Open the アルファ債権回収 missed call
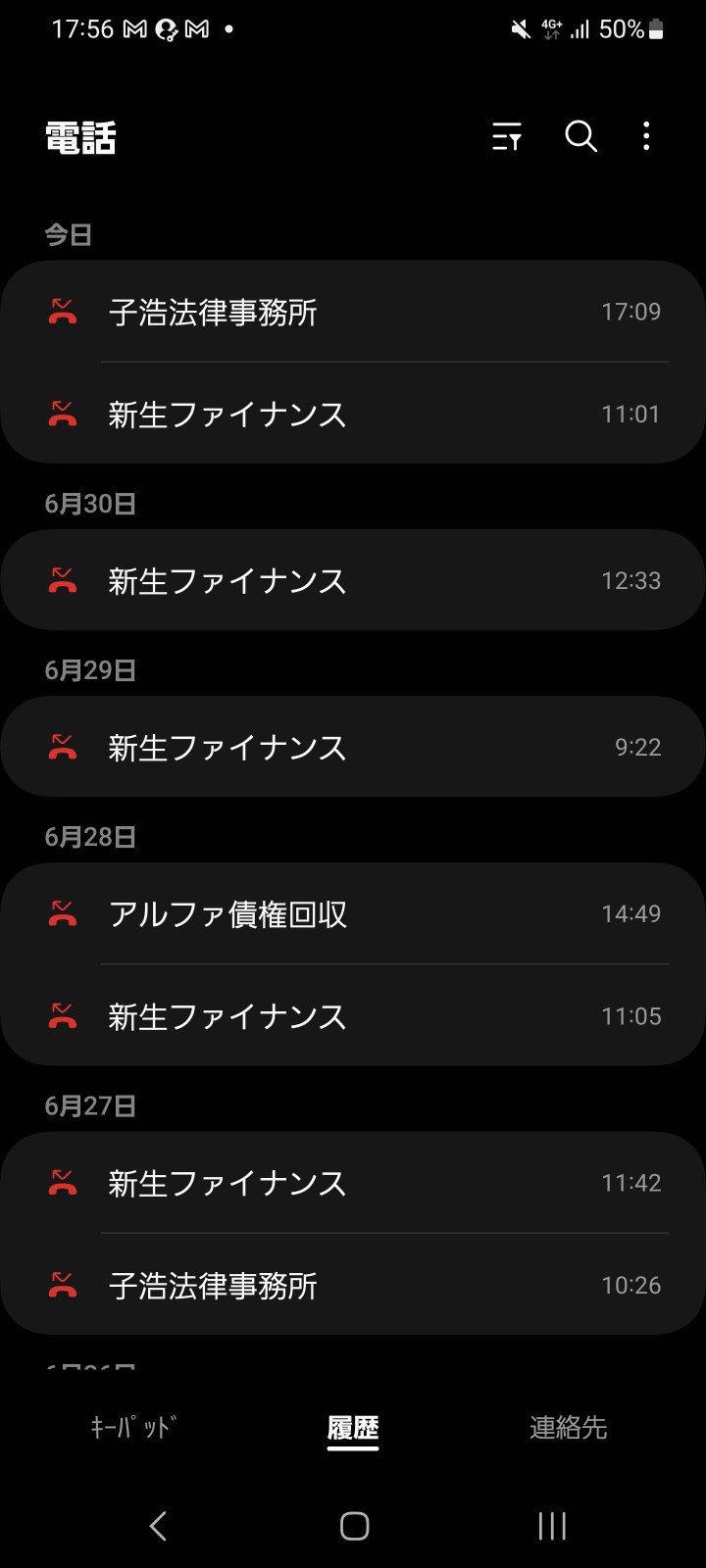The image size is (706, 1568). coord(353,913)
